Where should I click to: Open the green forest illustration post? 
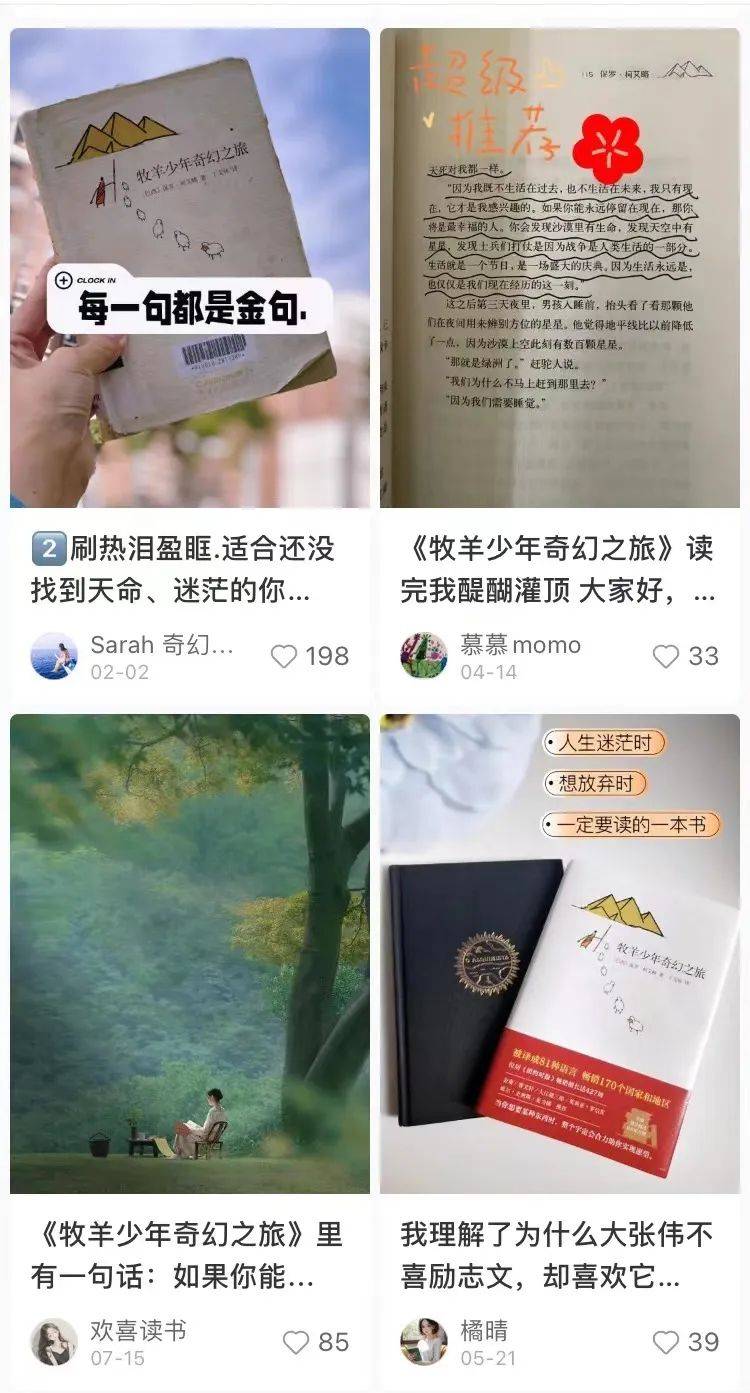(190, 954)
